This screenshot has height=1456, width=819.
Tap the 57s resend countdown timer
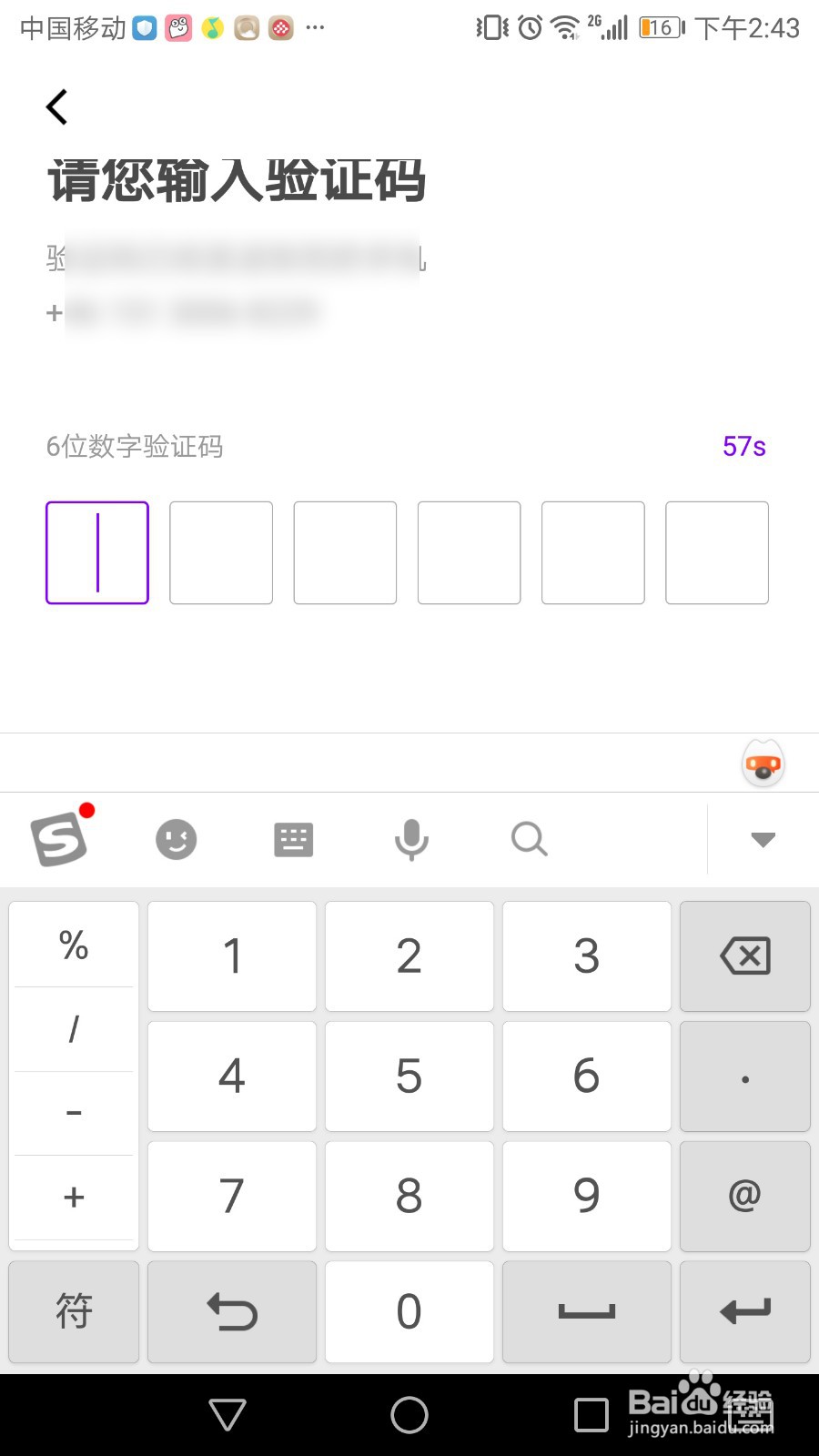[x=743, y=446]
